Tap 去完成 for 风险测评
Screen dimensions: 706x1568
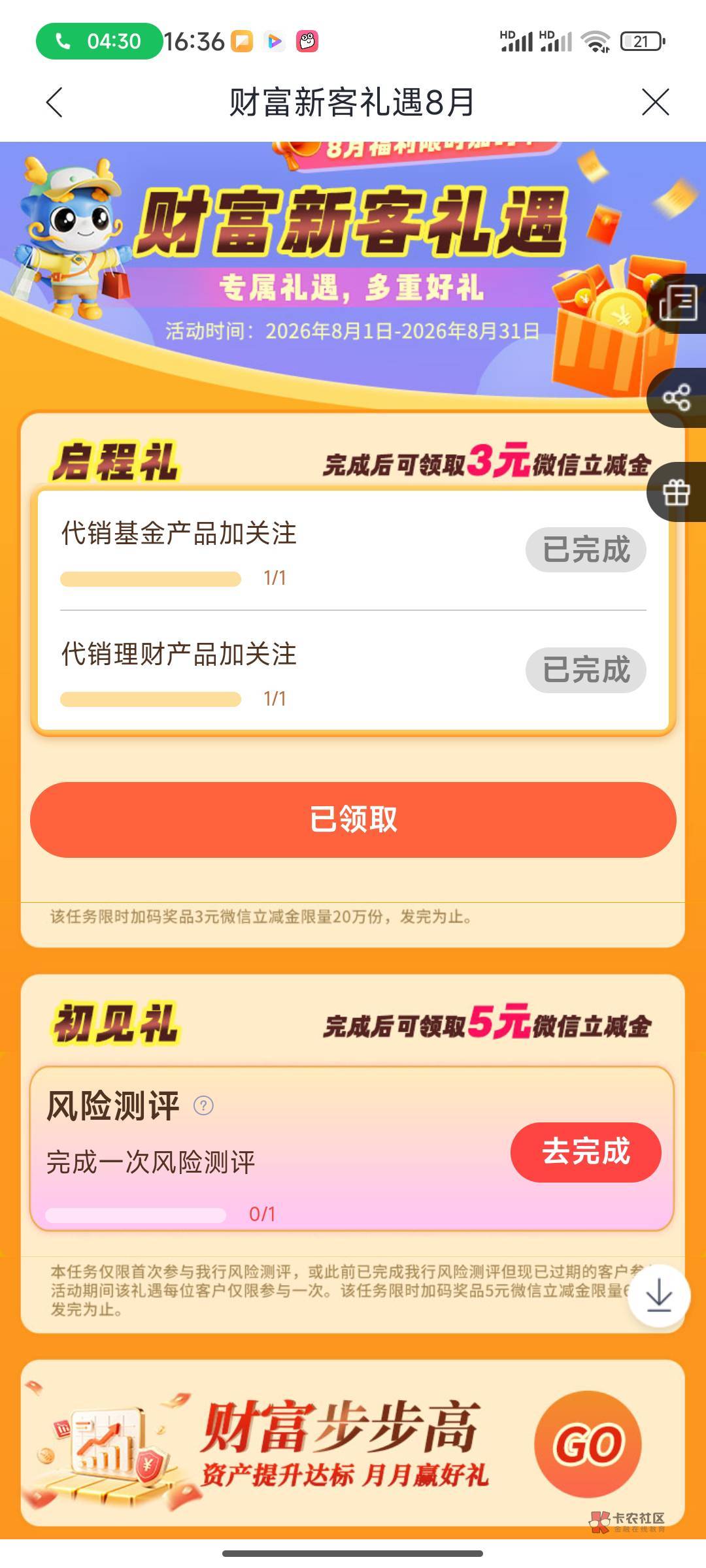pyautogui.click(x=586, y=1152)
